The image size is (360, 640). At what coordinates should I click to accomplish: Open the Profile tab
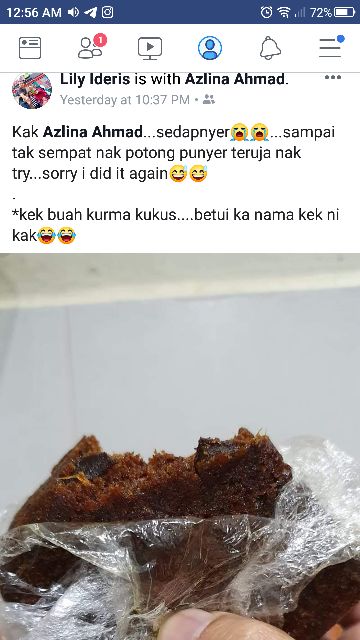point(210,48)
